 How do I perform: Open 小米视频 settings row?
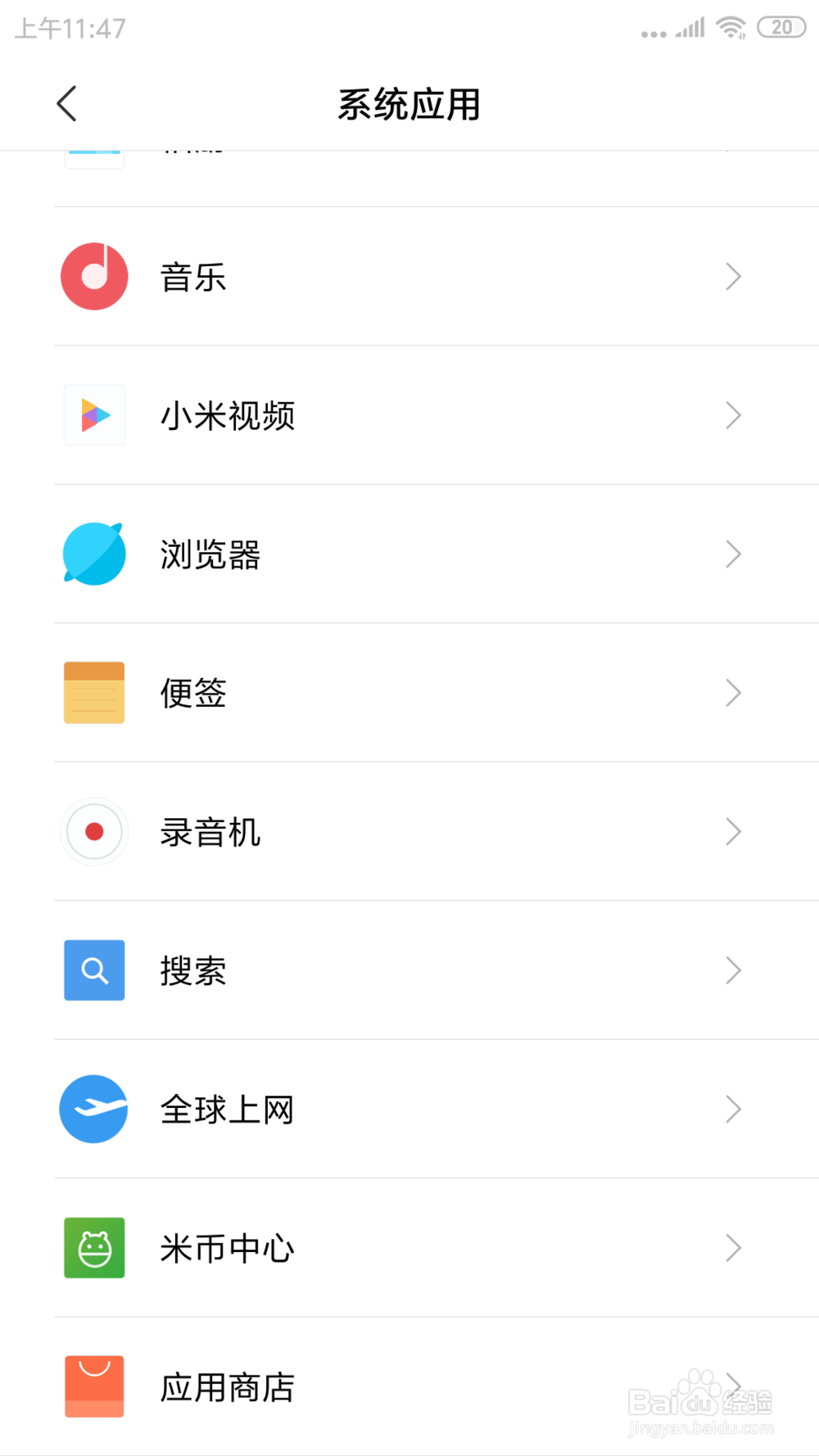tap(409, 416)
